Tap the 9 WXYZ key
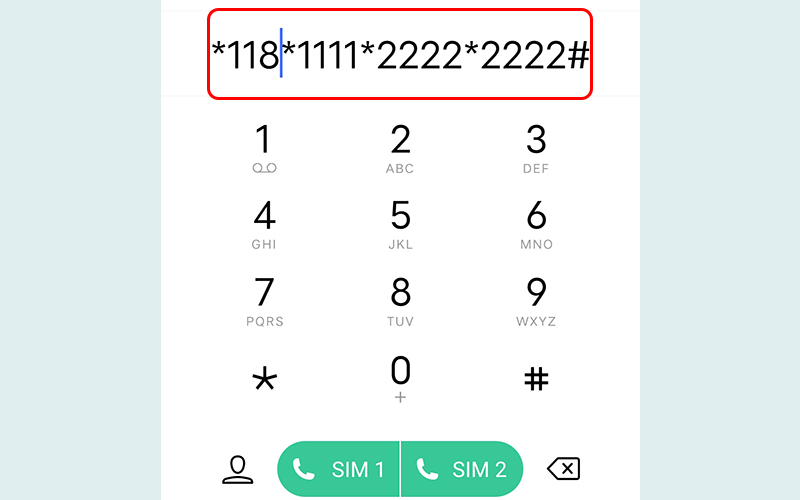Image resolution: width=800 pixels, height=500 pixels. 536,300
